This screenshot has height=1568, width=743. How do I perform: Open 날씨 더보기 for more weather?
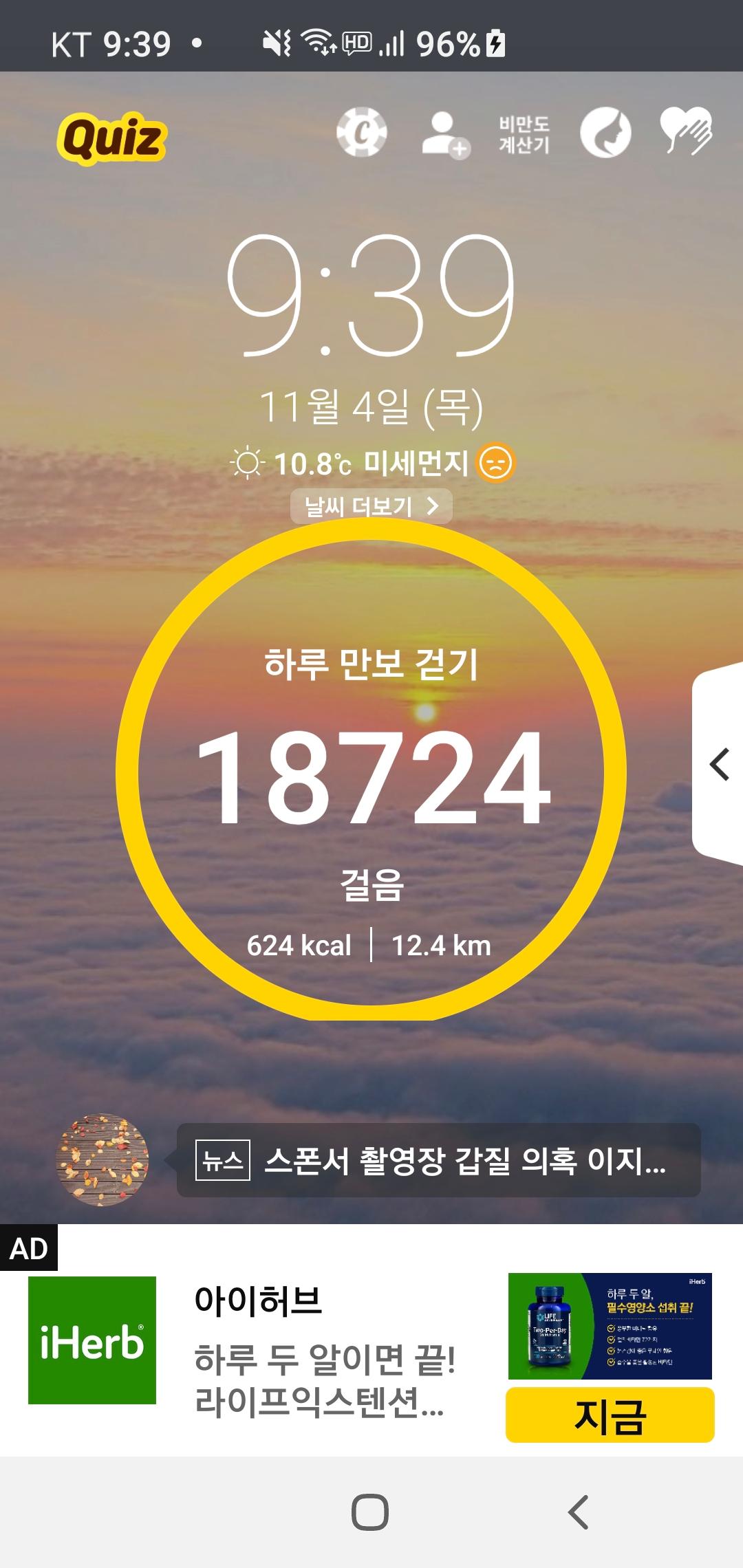pyautogui.click(x=371, y=507)
